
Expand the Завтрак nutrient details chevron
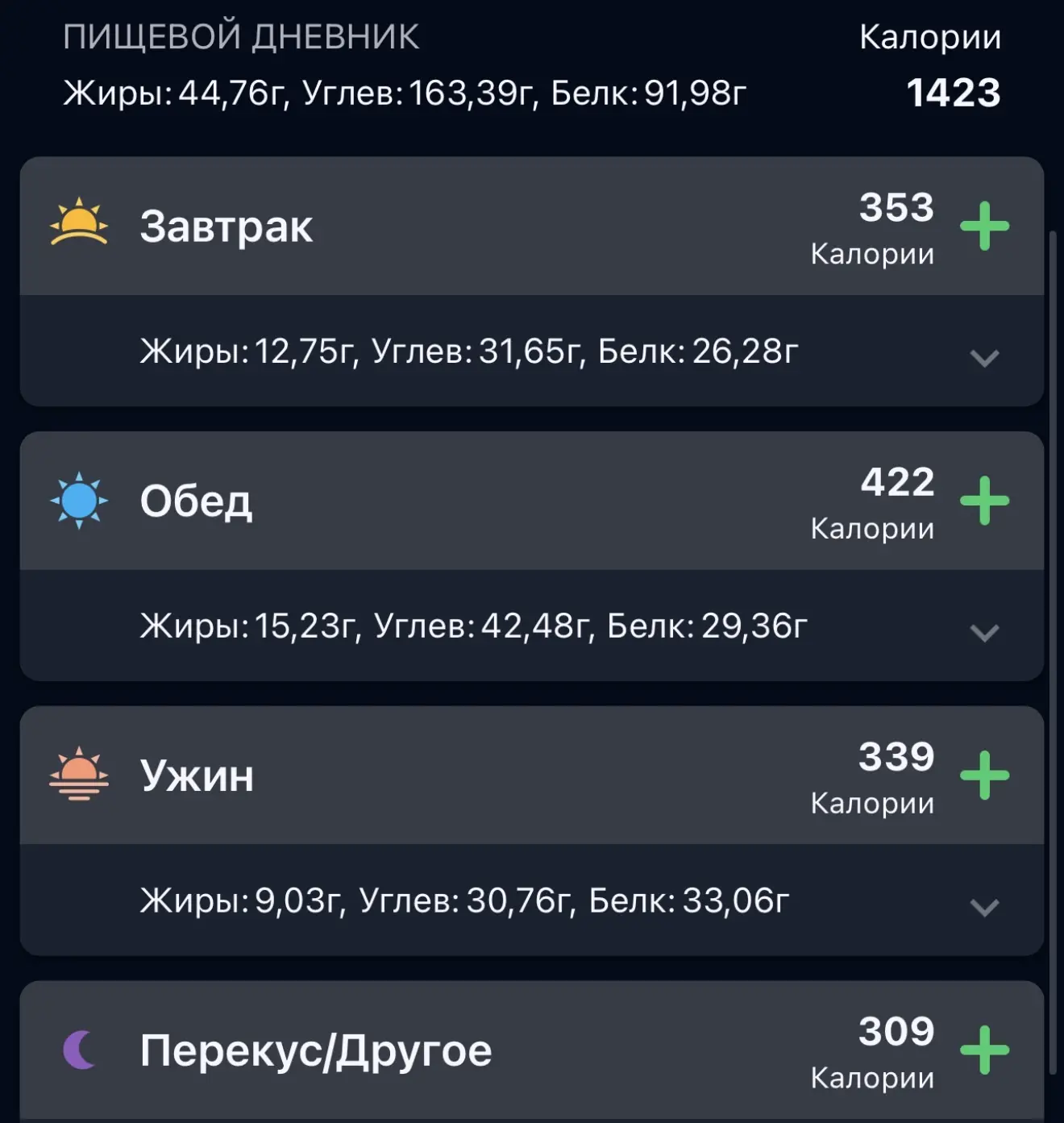click(x=984, y=357)
